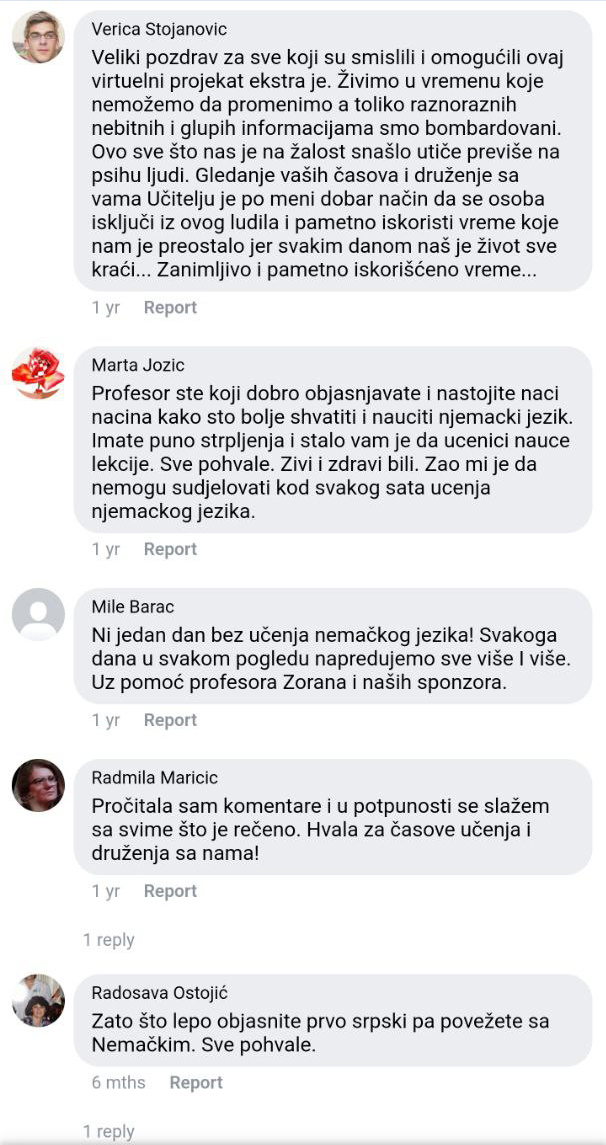Image resolution: width=606 pixels, height=1145 pixels.
Task: Tap the name Verica Stojanovic
Action: (x=159, y=30)
